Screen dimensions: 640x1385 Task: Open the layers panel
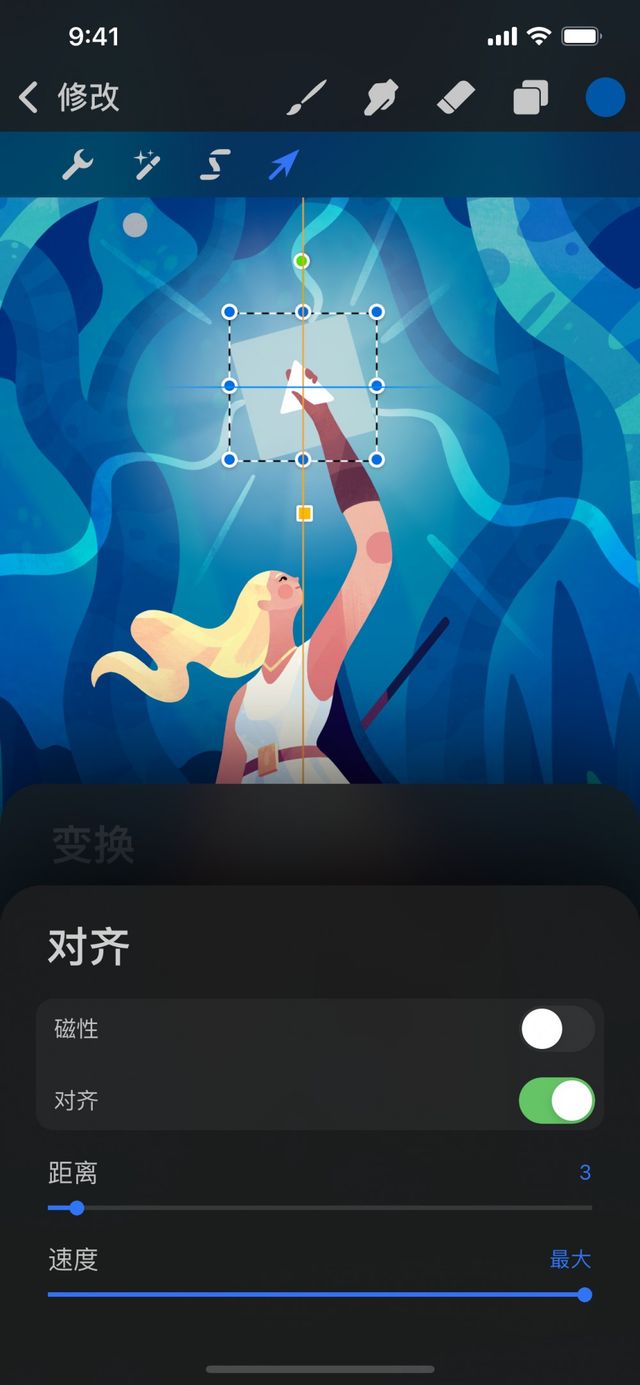pyautogui.click(x=530, y=98)
